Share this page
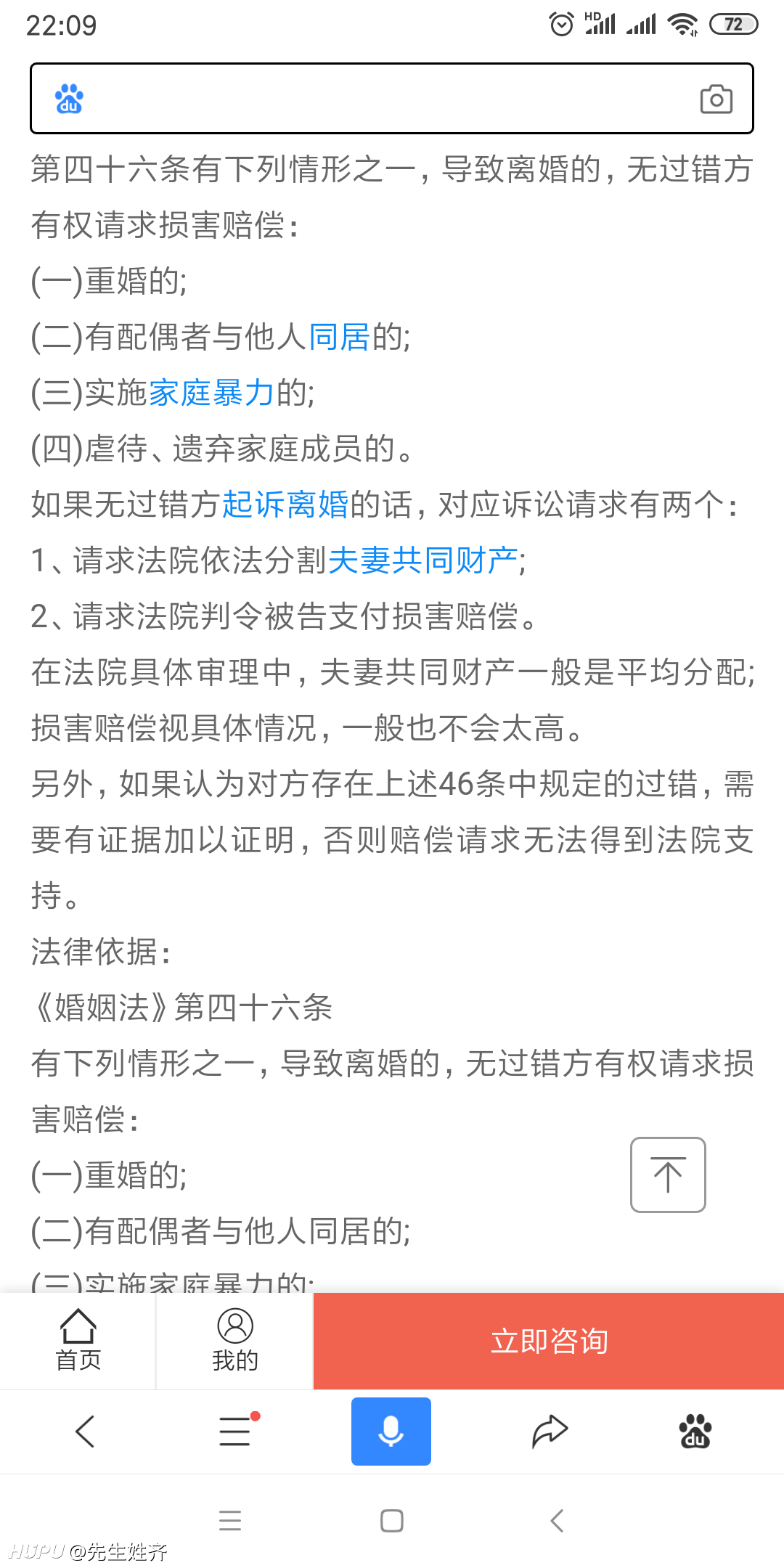784x1568 pixels. pos(550,1432)
